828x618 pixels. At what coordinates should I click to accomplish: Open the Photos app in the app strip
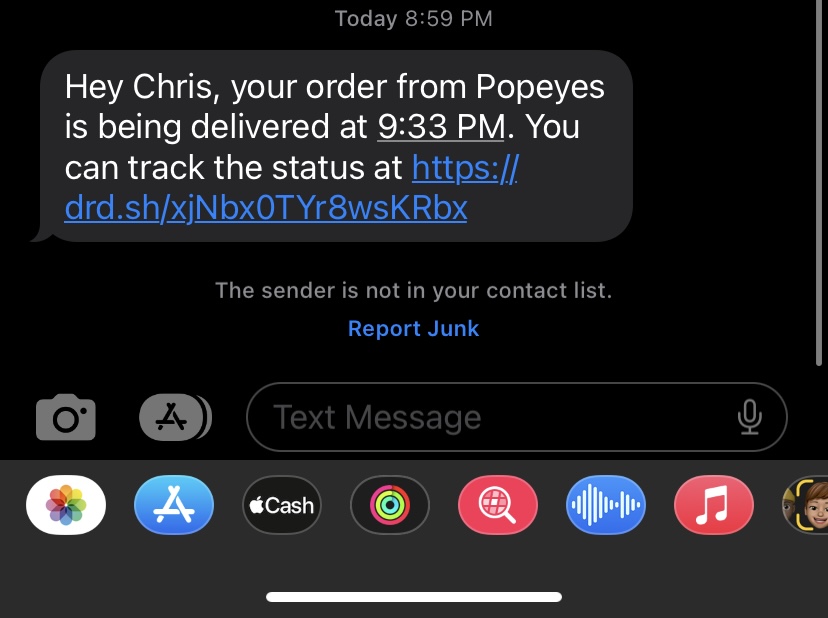[x=66, y=505]
